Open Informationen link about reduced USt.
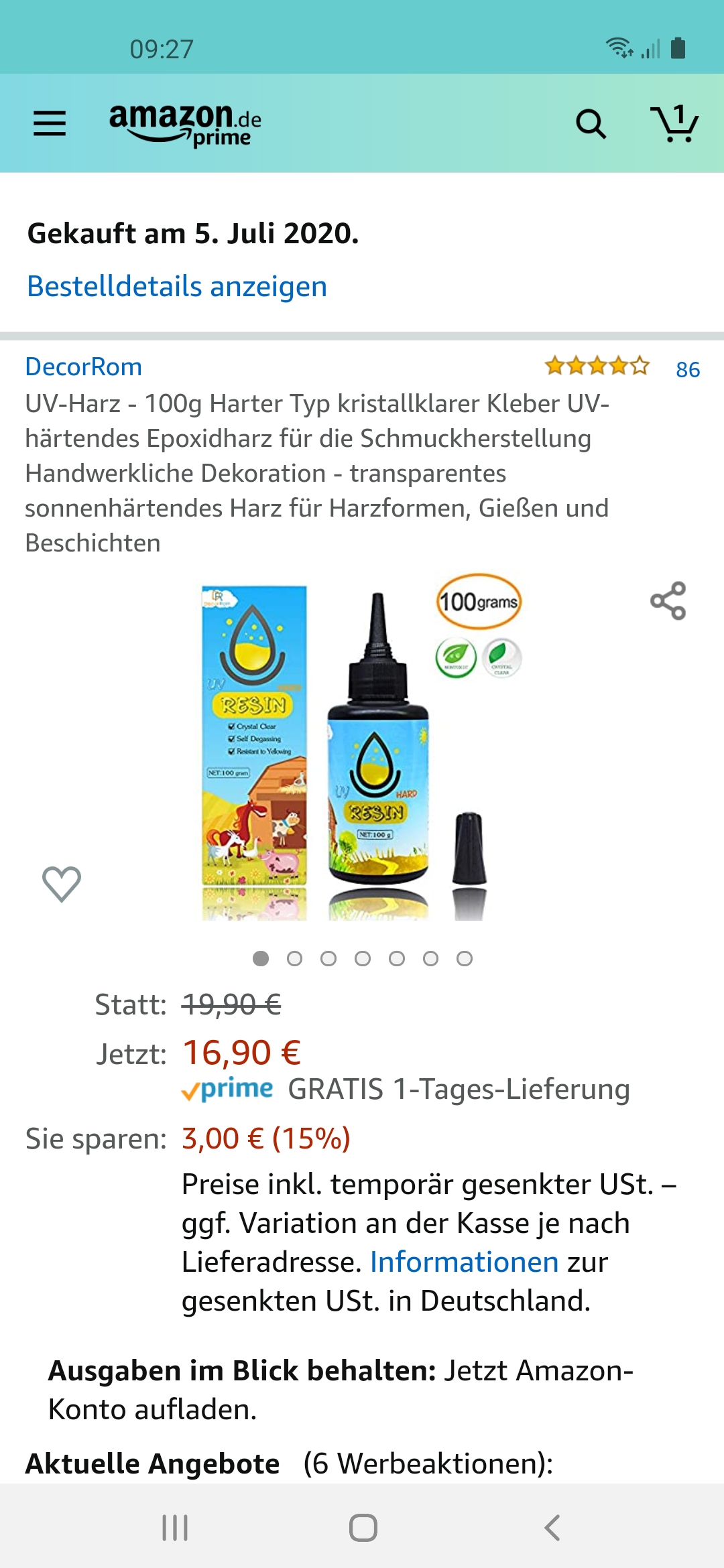724x1568 pixels. tap(464, 1262)
